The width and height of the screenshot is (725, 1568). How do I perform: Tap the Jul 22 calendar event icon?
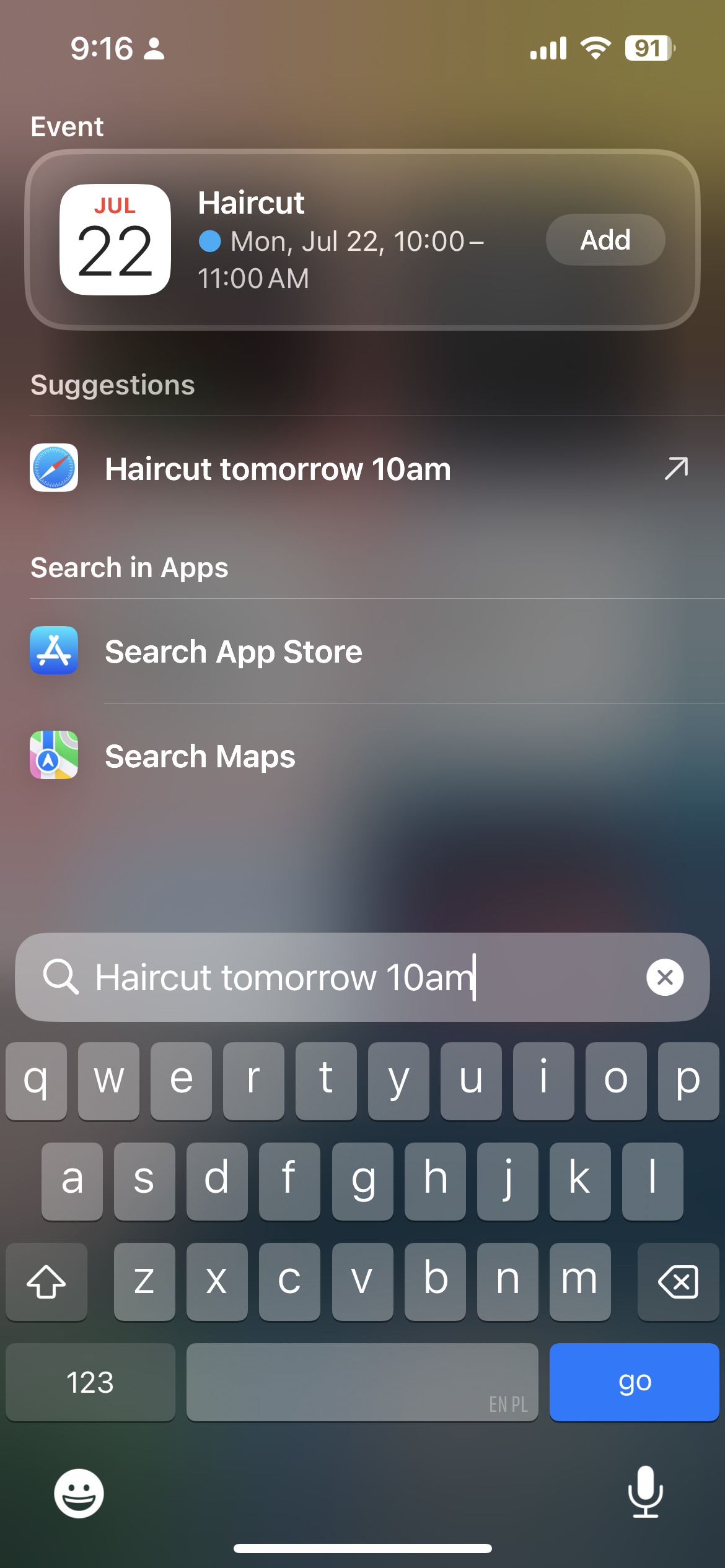pos(115,240)
